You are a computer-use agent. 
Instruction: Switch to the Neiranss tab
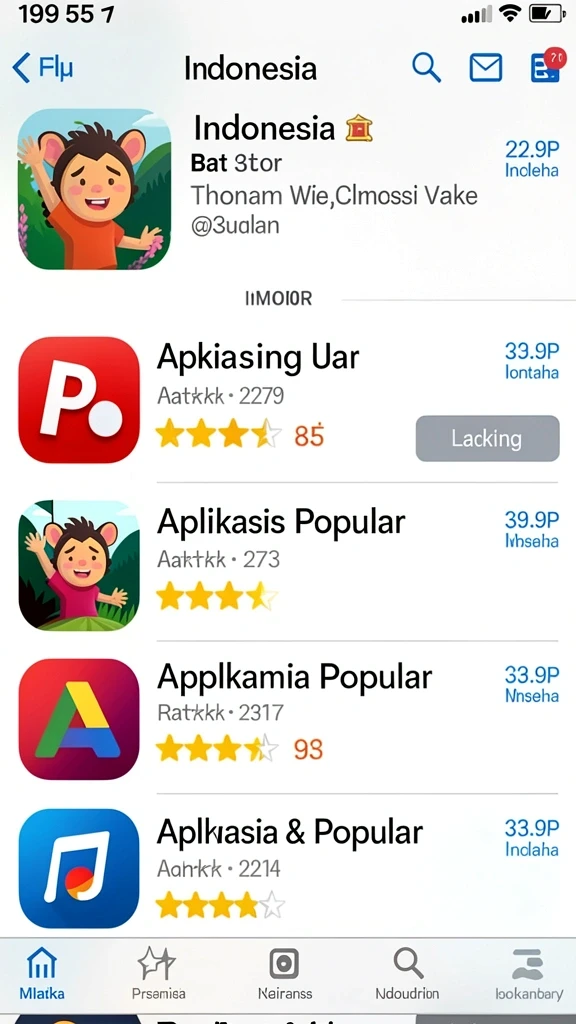click(x=285, y=973)
